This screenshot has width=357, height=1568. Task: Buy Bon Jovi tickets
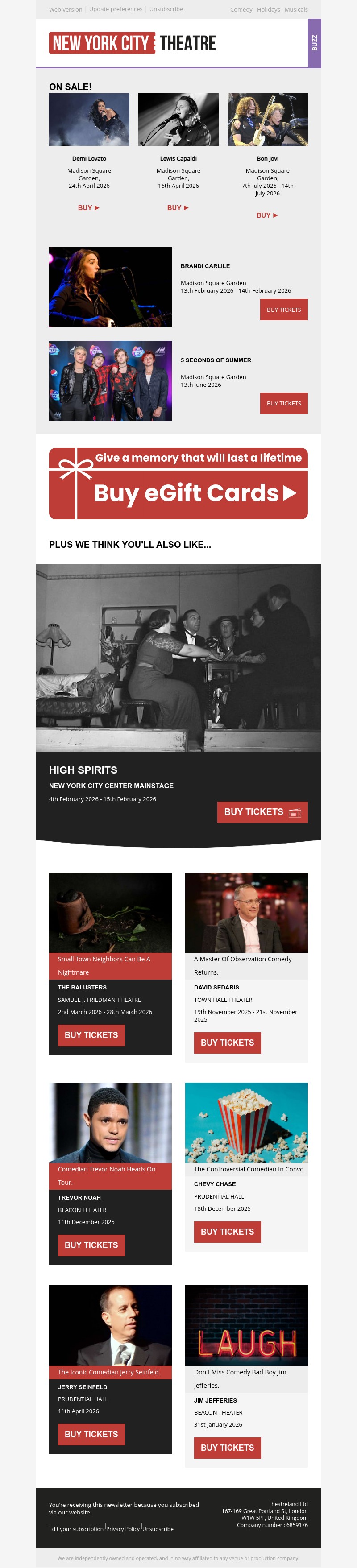(x=267, y=215)
